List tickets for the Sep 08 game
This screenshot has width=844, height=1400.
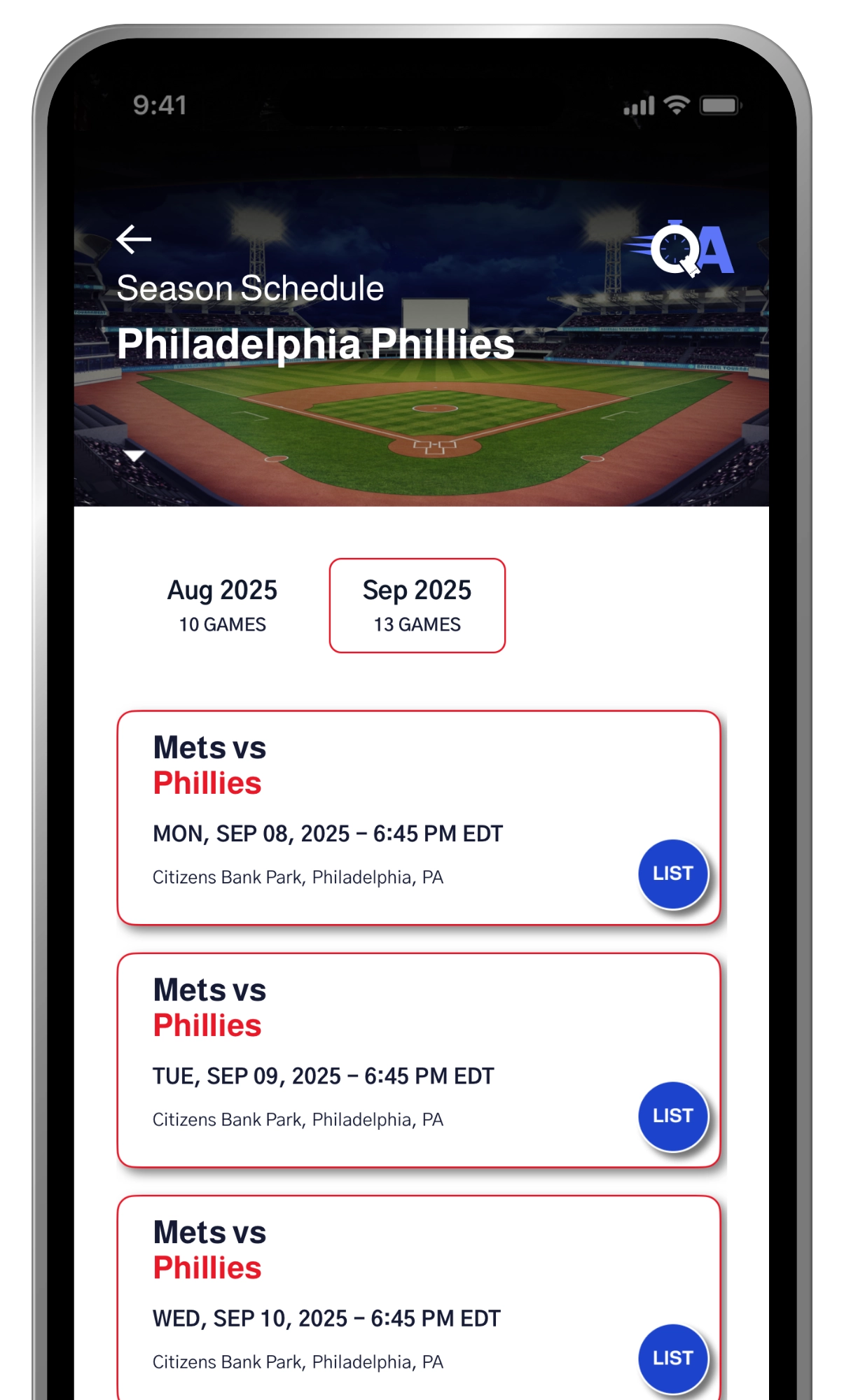672,874
